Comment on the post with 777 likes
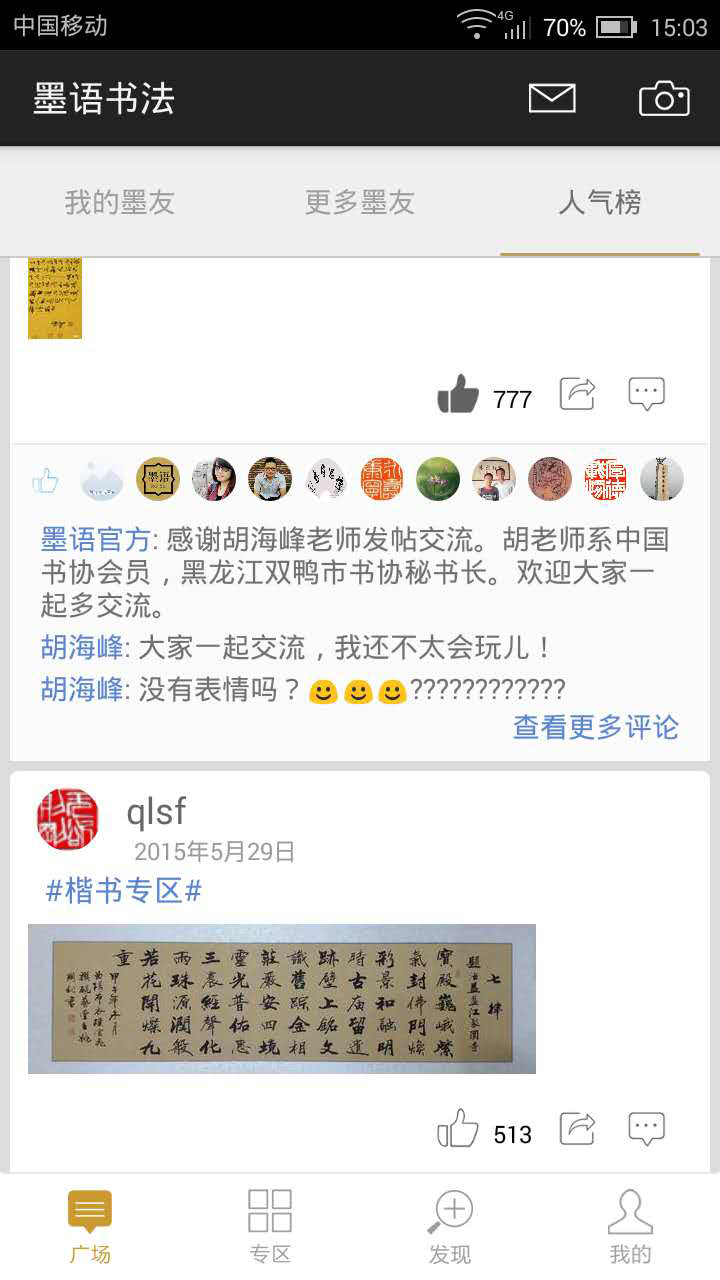 point(646,393)
